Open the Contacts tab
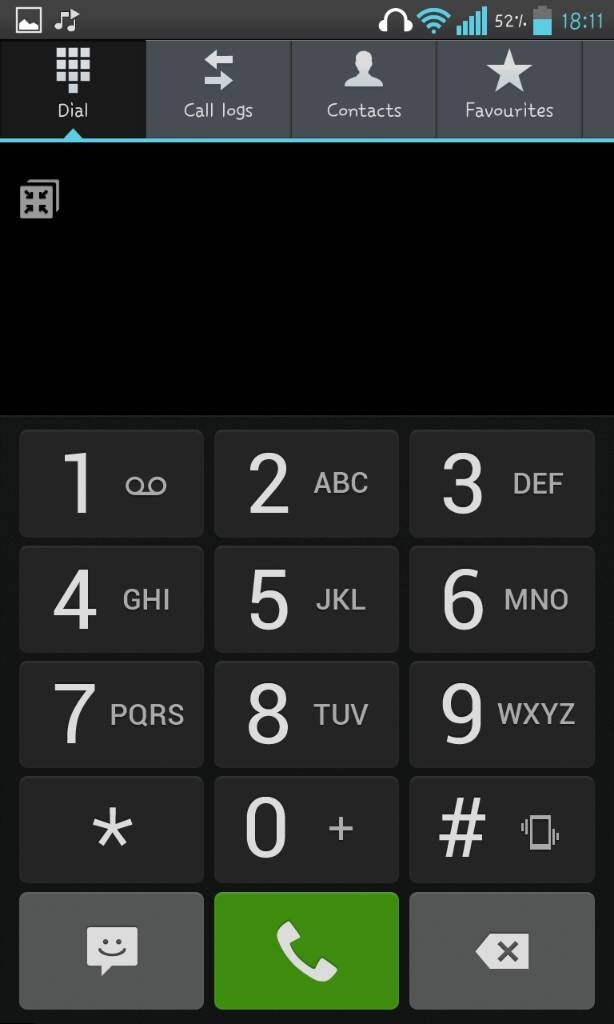This screenshot has width=614, height=1024. pos(364,88)
